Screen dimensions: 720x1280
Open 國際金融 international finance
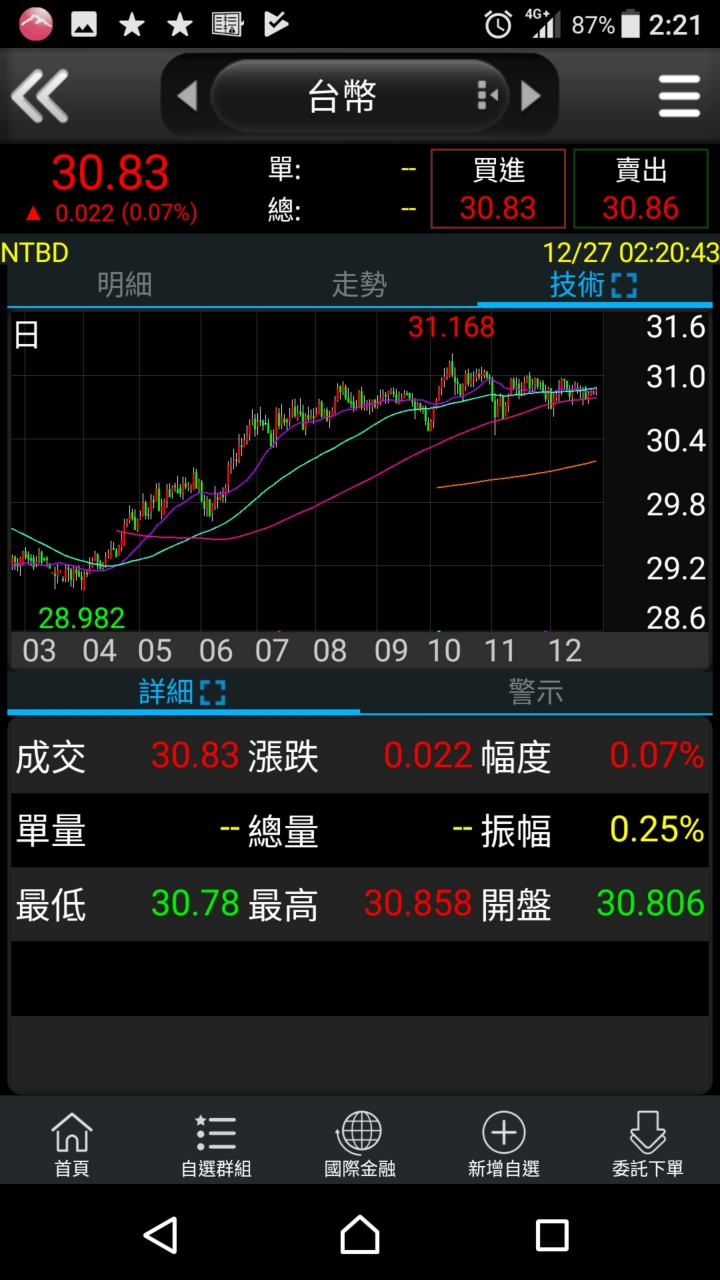coord(360,1144)
